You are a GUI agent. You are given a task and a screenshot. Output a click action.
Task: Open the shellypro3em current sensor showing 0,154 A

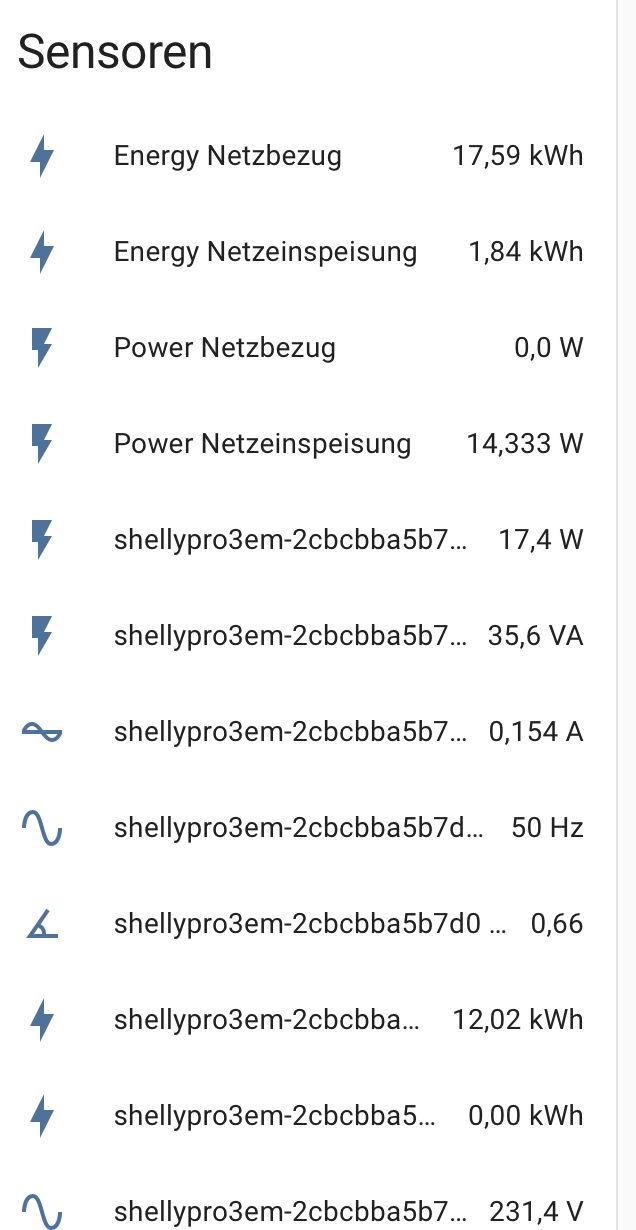click(x=290, y=732)
